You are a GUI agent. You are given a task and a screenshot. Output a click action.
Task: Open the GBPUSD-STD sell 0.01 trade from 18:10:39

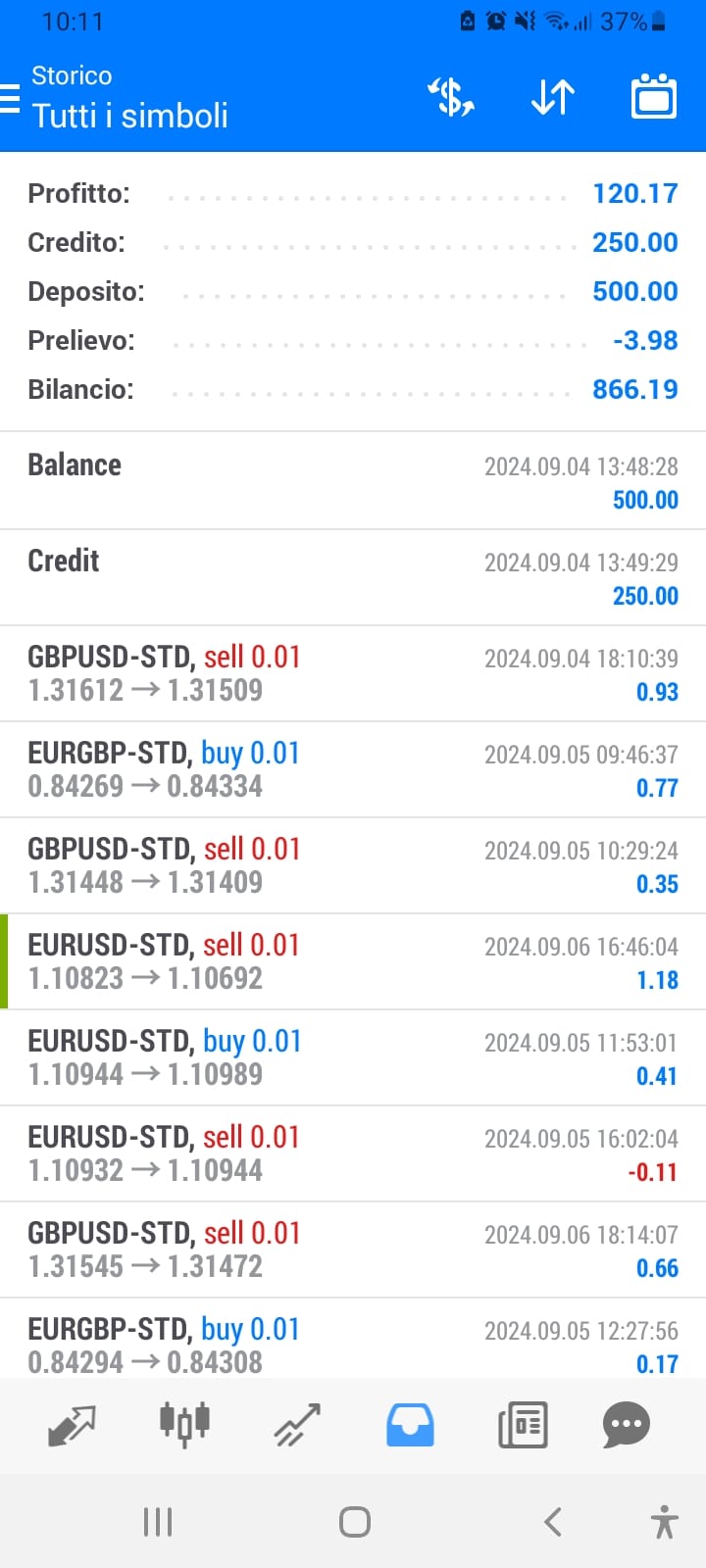click(353, 671)
